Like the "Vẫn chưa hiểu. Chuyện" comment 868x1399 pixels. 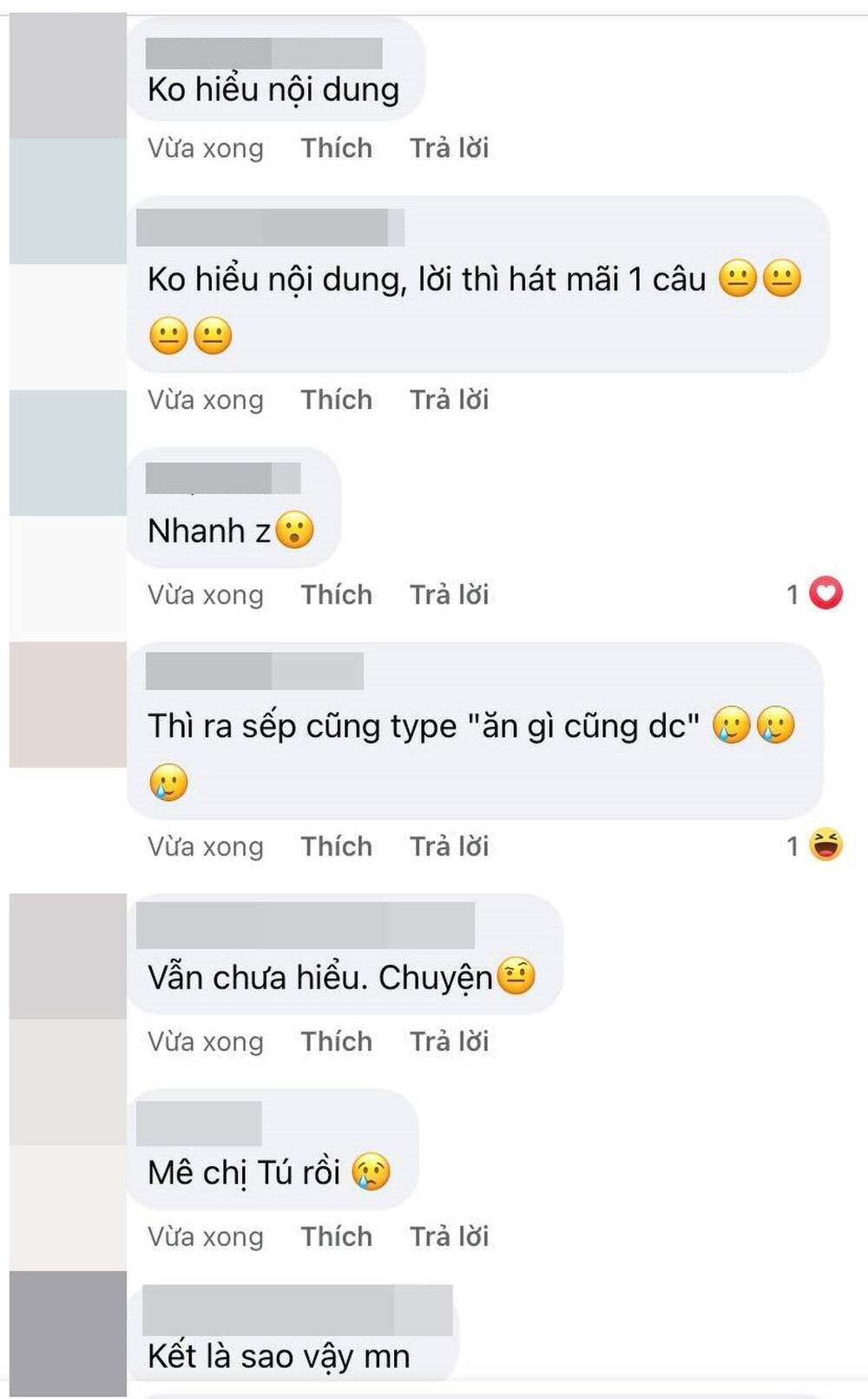[336, 1041]
